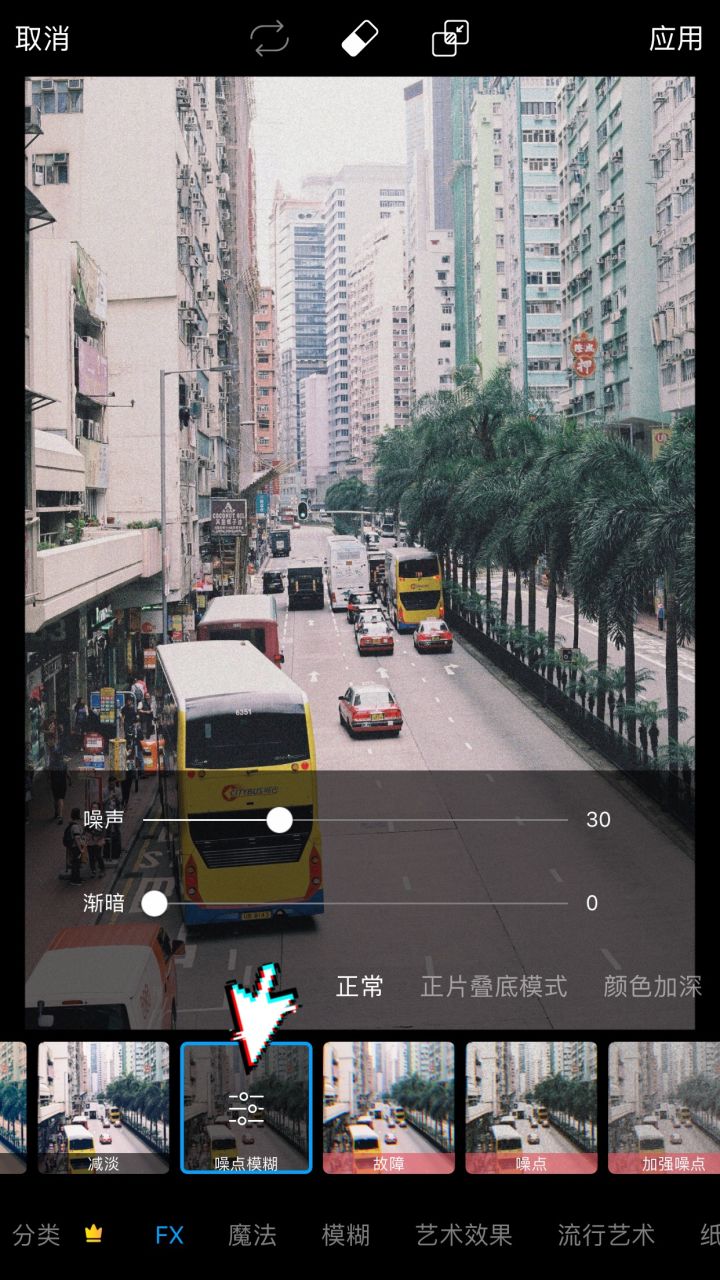
Task: Apply the 减淡 filter
Action: coord(103,1107)
